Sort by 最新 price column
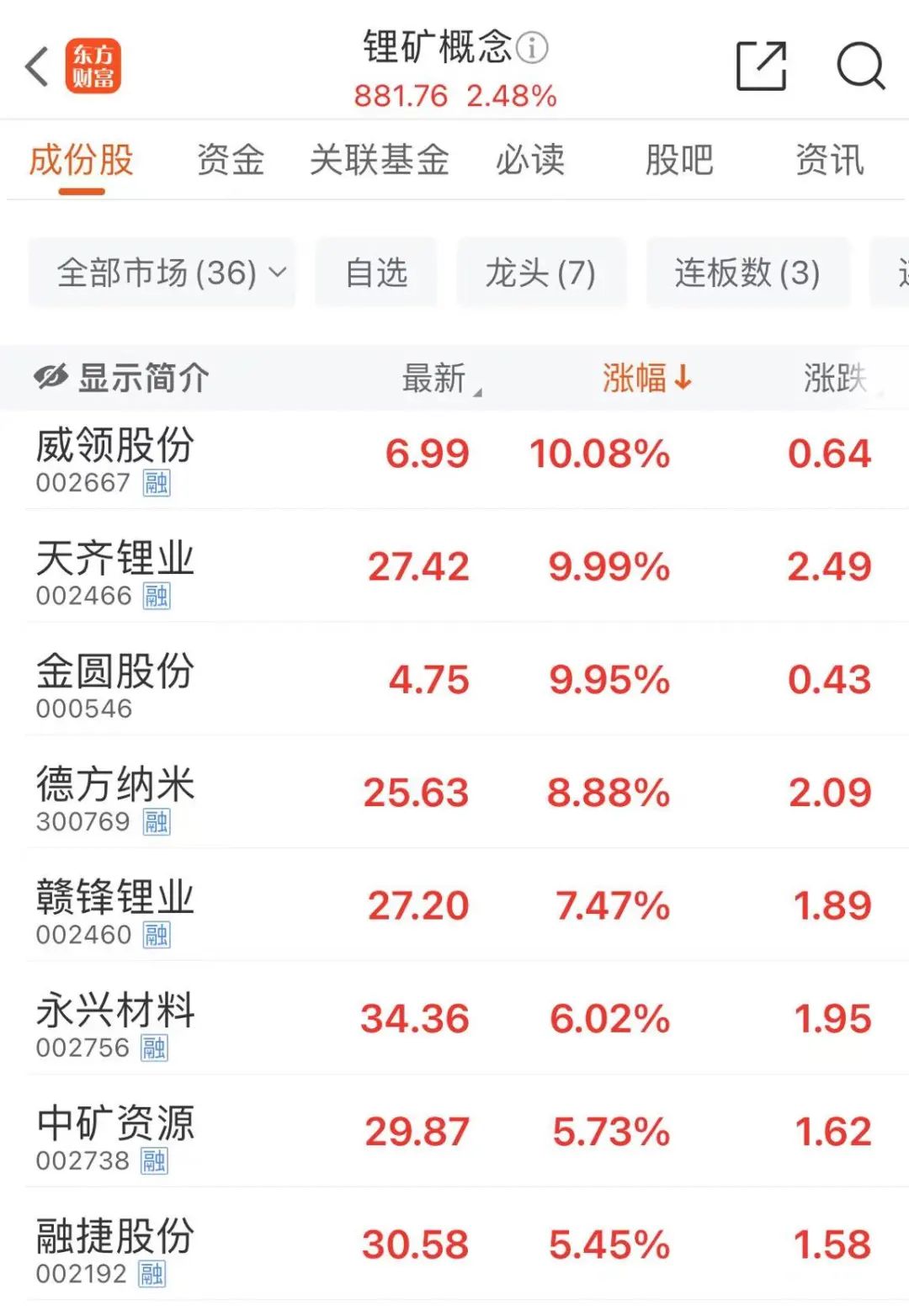This screenshot has width=909, height=1316. (x=435, y=378)
